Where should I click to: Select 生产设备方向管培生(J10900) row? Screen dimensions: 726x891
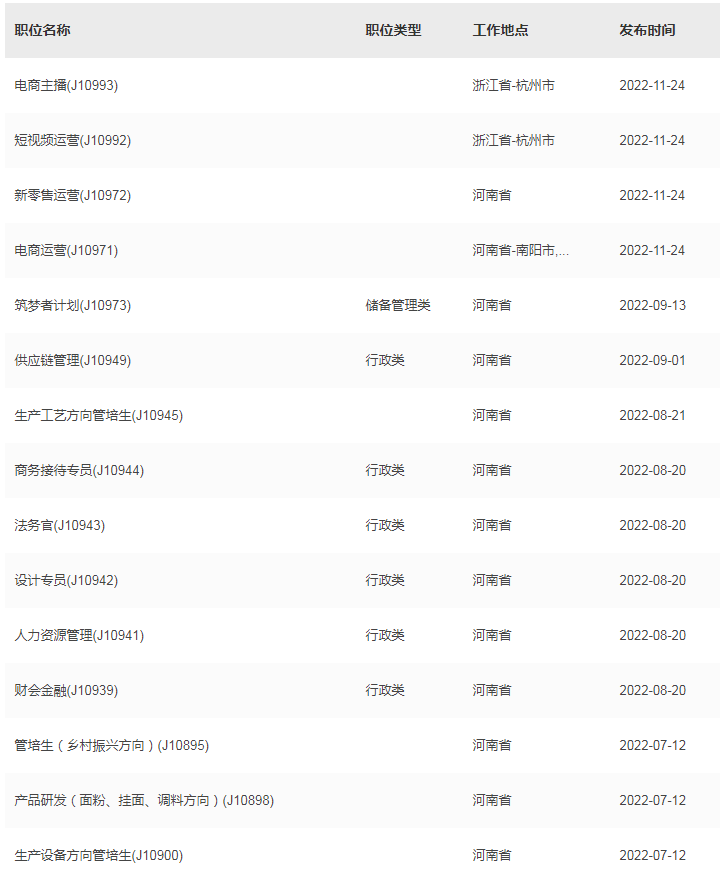[98, 856]
